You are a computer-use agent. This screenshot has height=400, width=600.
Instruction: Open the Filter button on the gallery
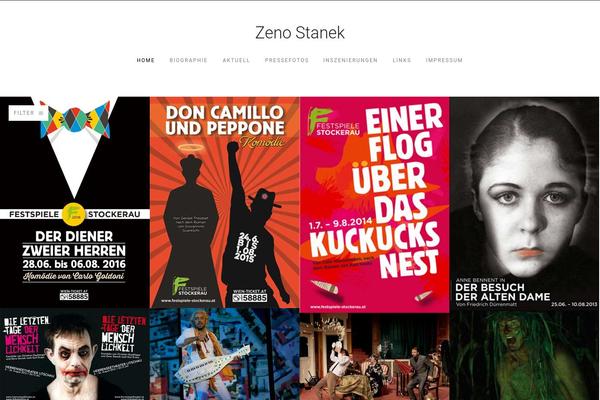26,113
